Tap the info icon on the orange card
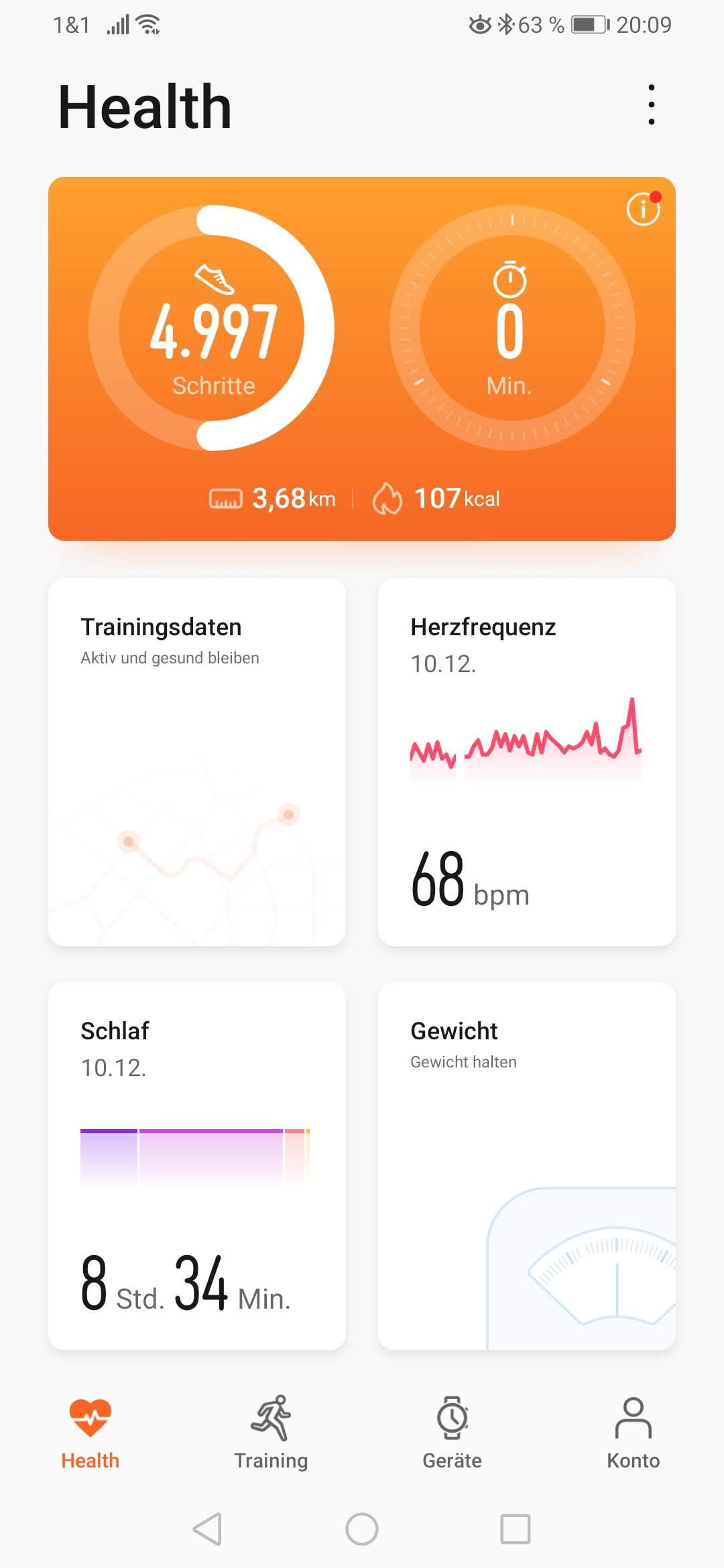The image size is (724, 1568). pyautogui.click(x=643, y=209)
